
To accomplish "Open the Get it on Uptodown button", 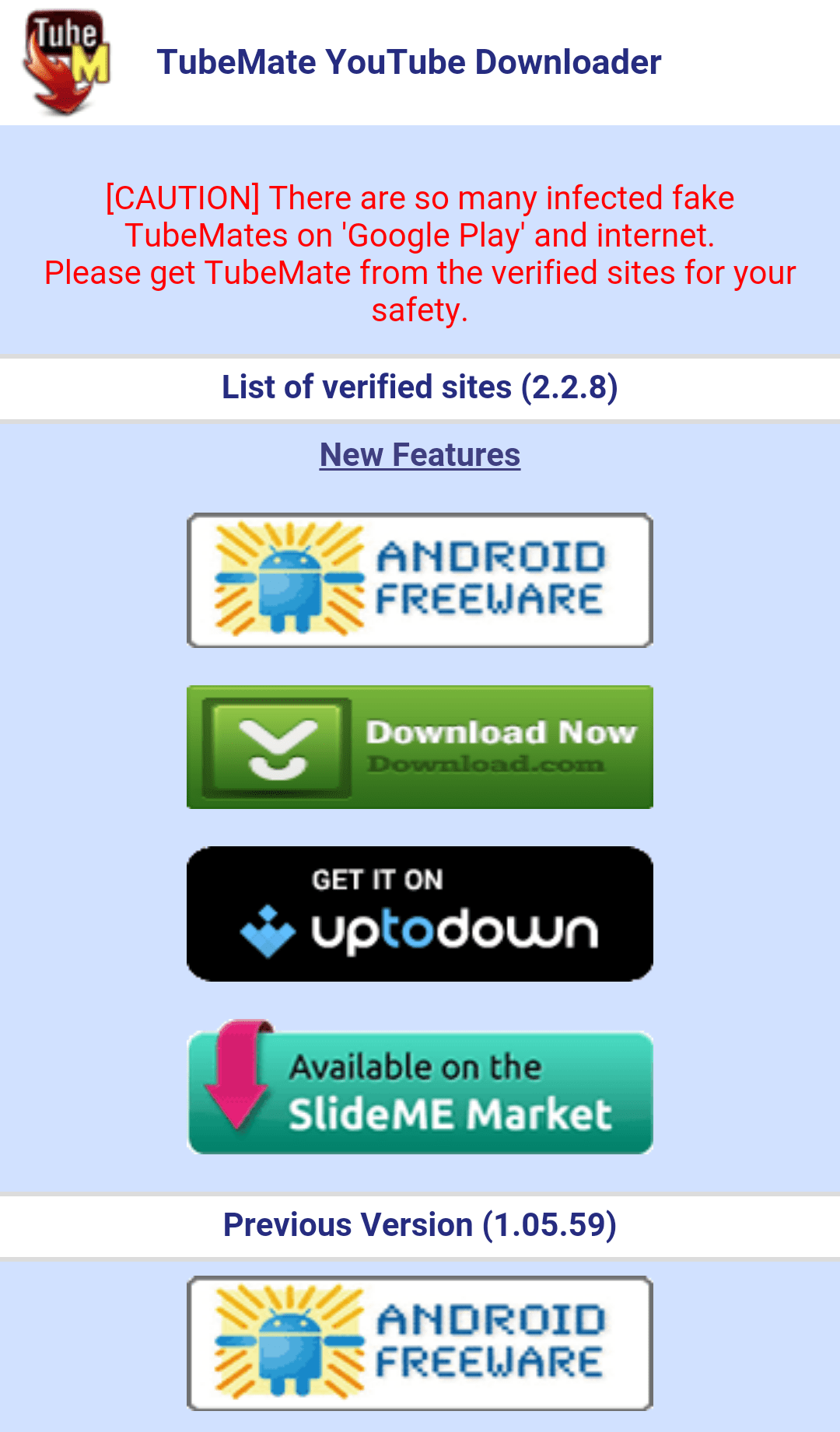I will point(419,914).
